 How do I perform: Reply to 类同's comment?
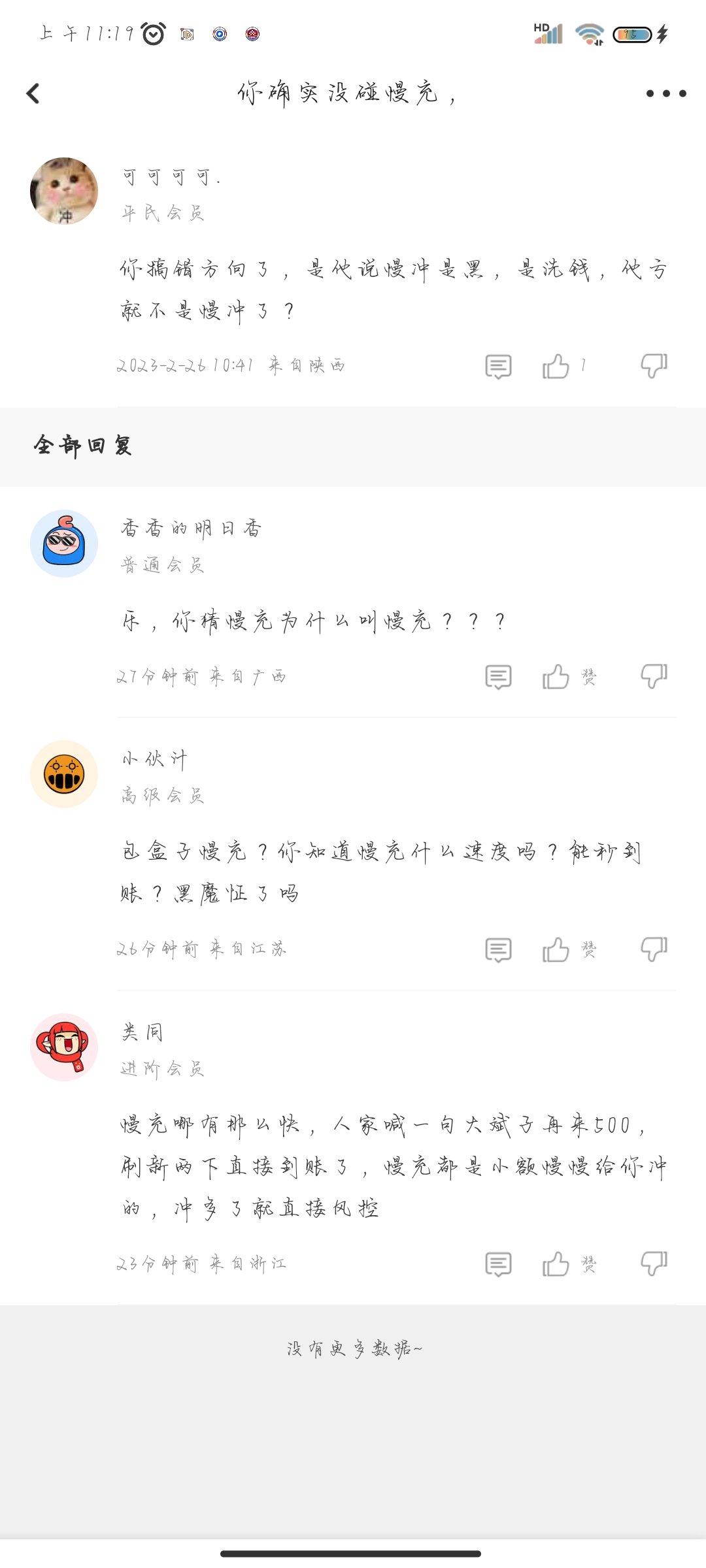498,1265
